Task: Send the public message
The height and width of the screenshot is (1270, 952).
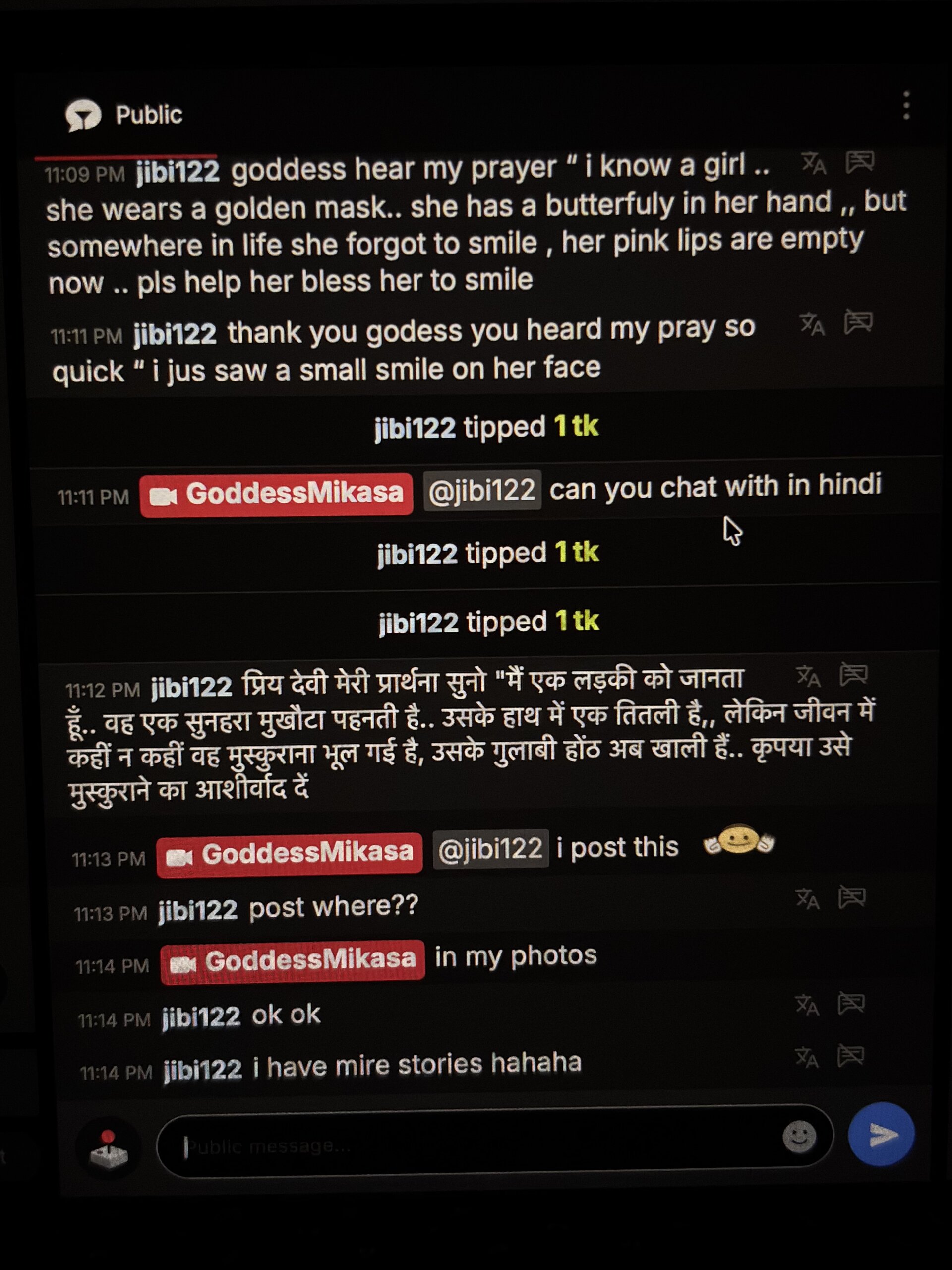Action: pyautogui.click(x=881, y=1134)
